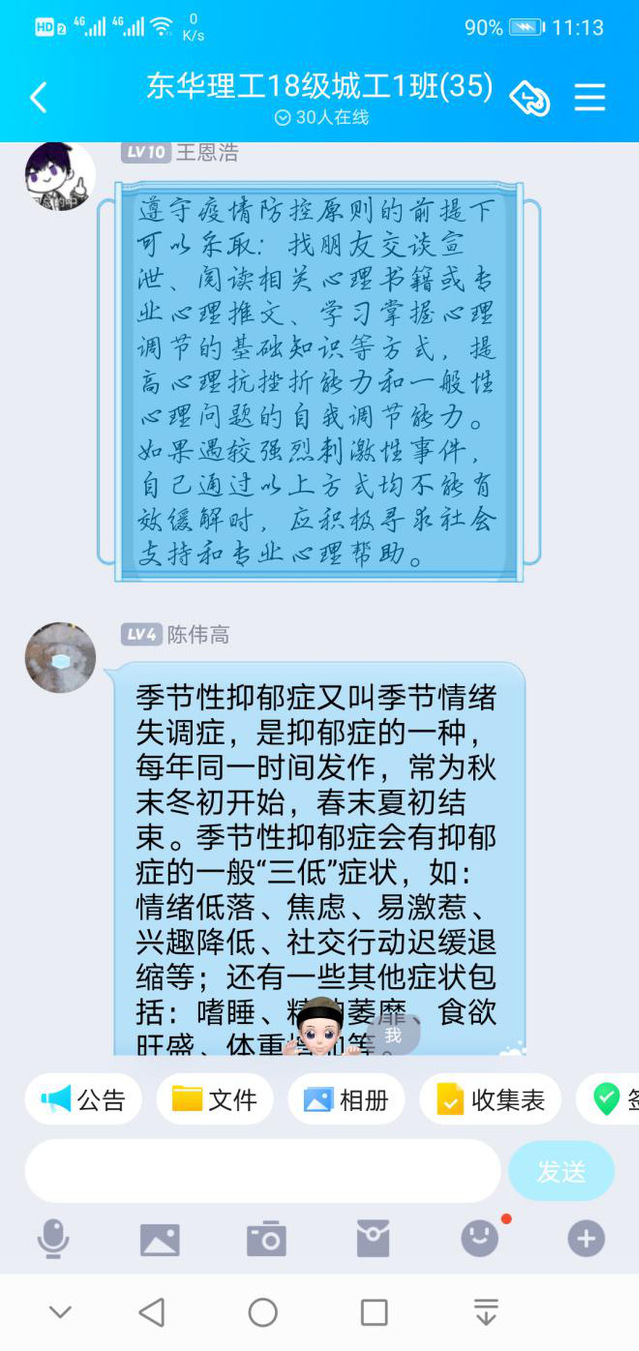Go back from the group chat

coord(38,98)
